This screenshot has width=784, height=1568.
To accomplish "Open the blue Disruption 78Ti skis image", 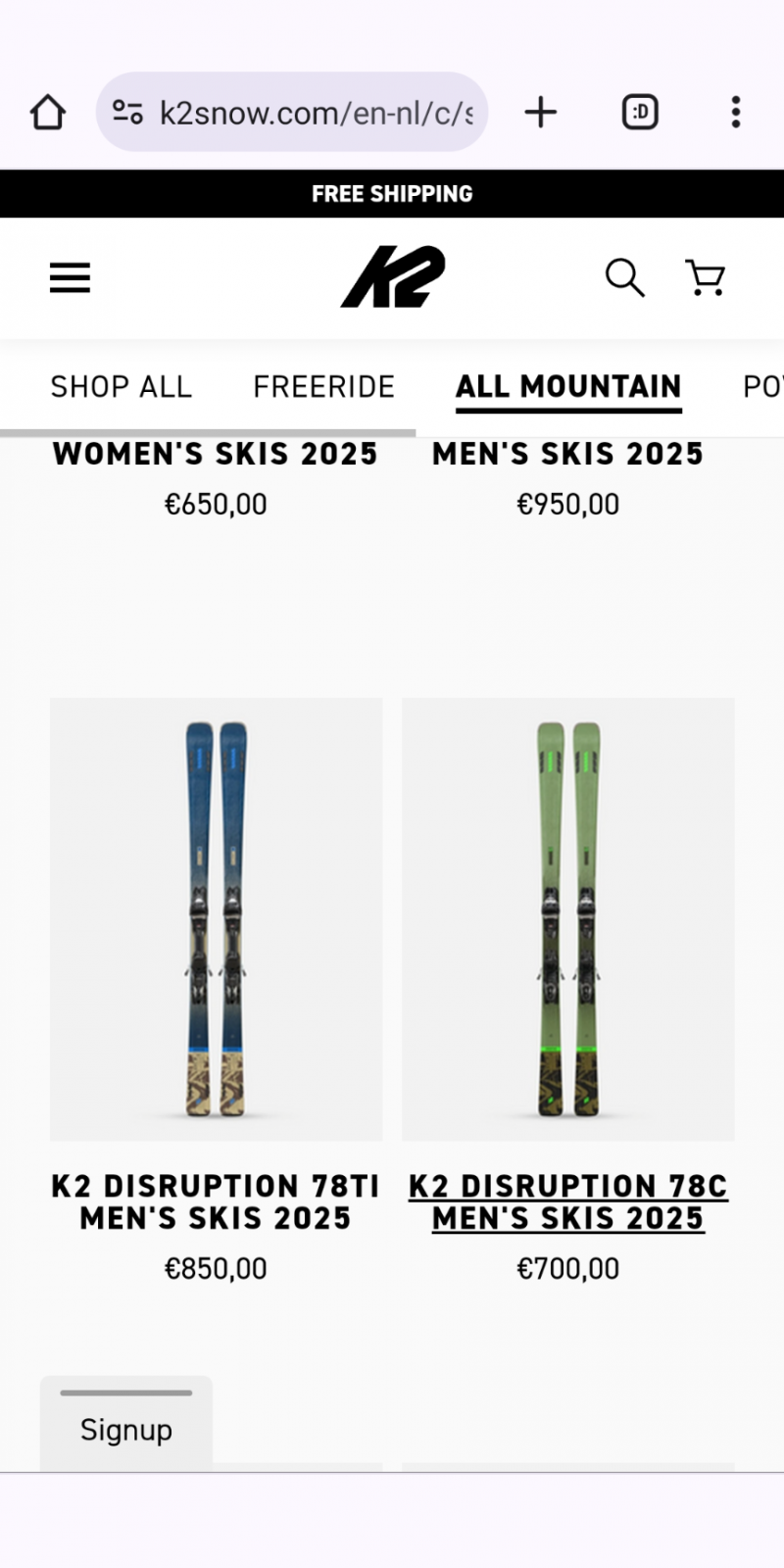I will tap(217, 919).
